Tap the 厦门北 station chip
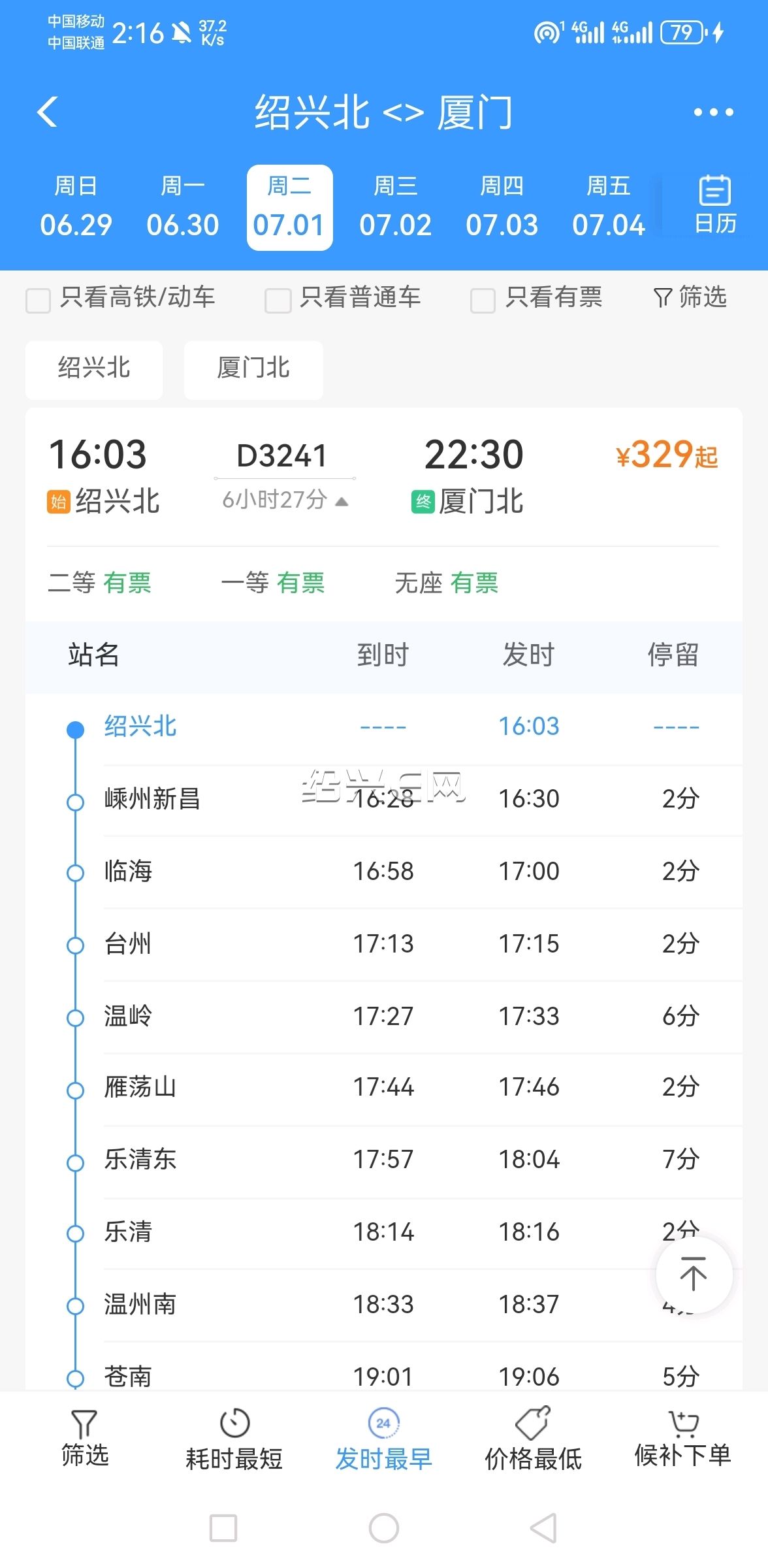 pos(253,369)
